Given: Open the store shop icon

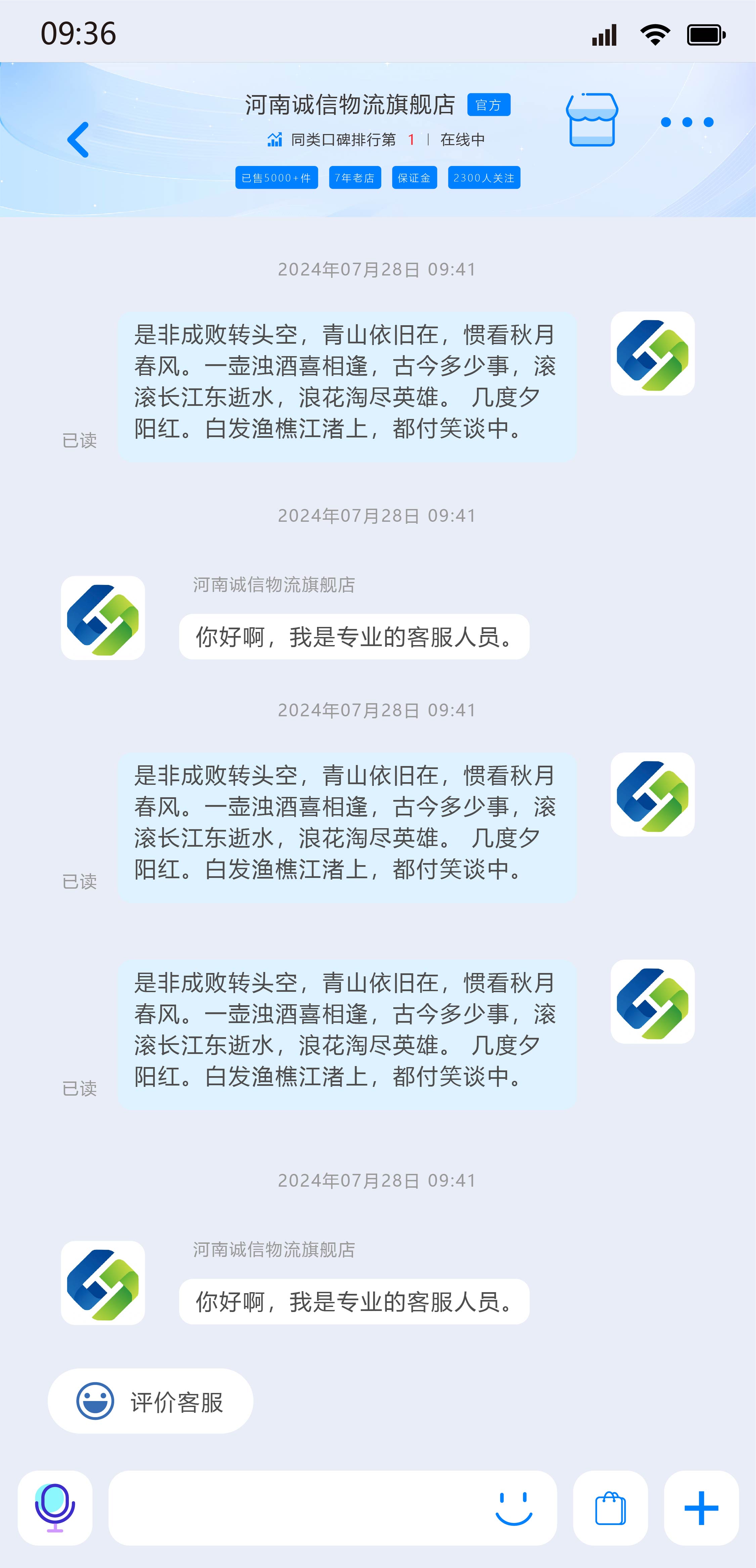Looking at the screenshot, I should 592,120.
